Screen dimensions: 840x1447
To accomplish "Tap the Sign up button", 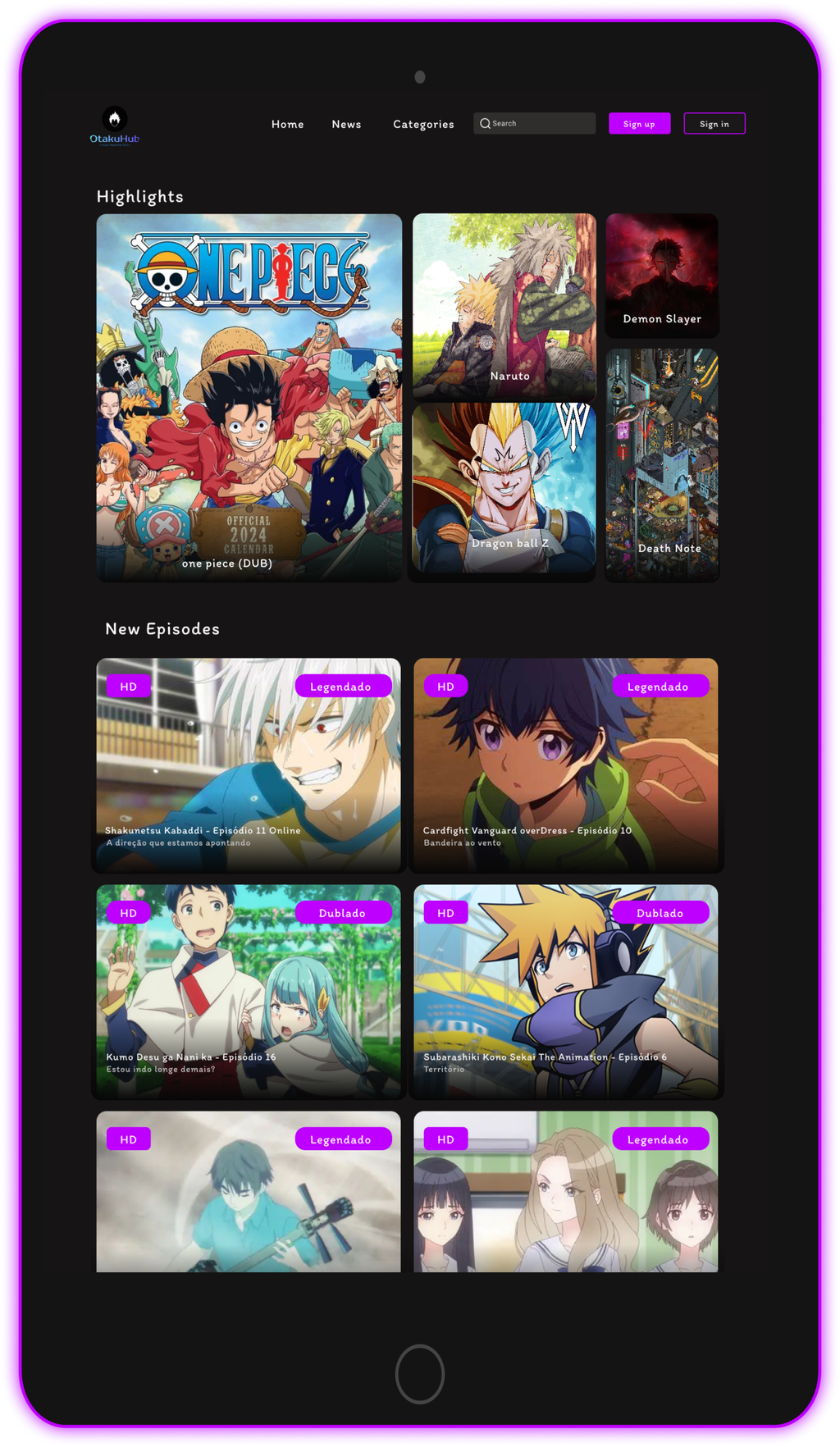I will click(x=639, y=123).
